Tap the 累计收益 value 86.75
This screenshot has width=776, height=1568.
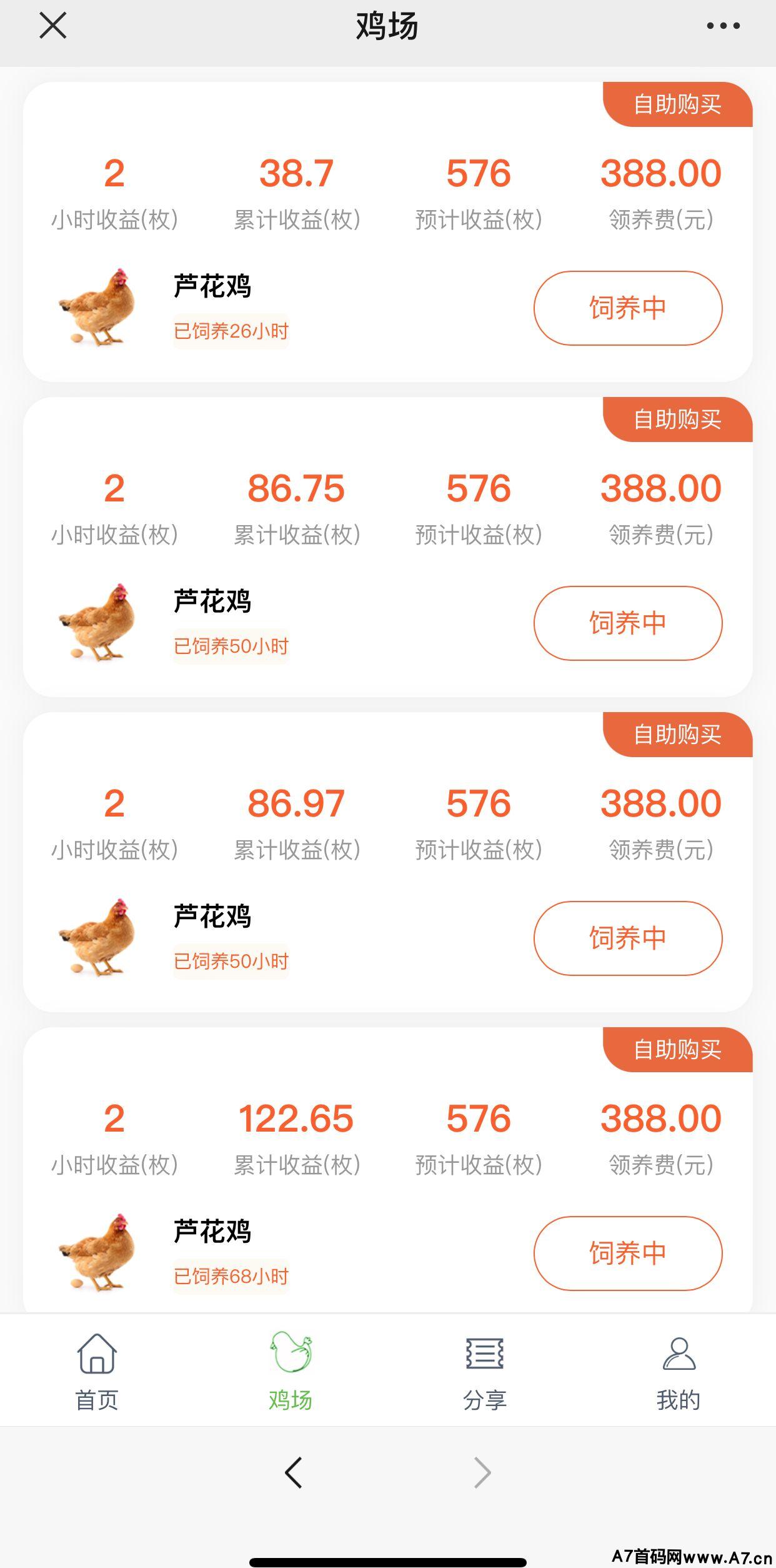(296, 490)
